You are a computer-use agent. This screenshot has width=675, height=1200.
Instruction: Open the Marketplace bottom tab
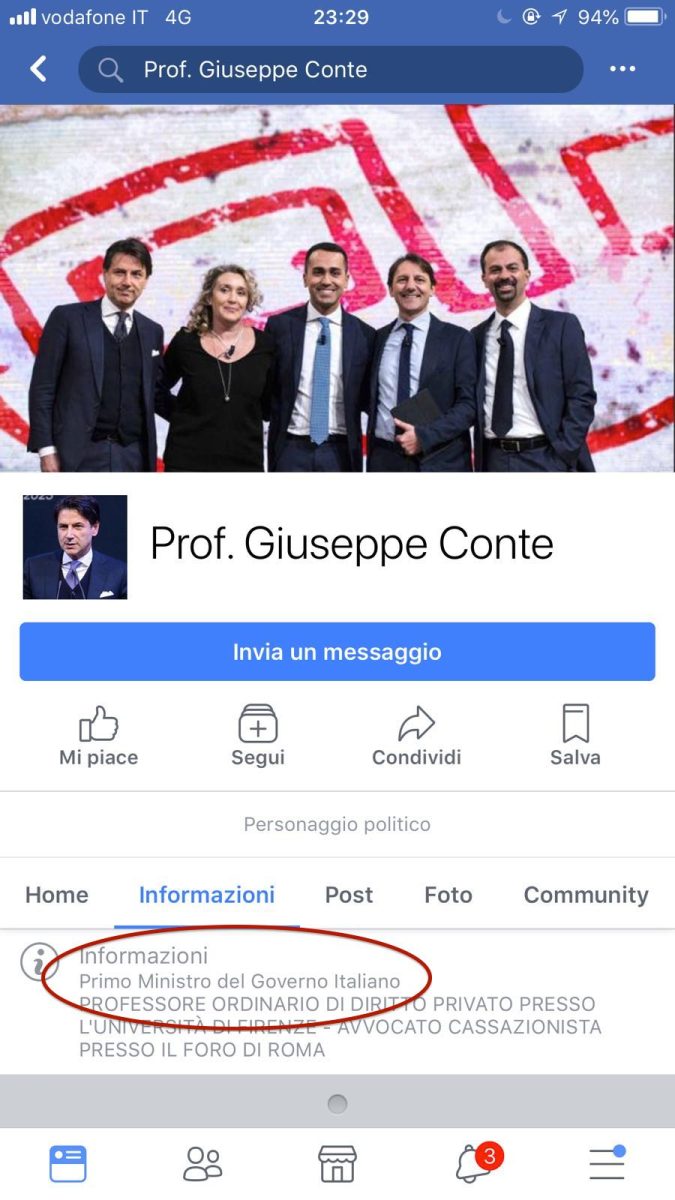337,1164
